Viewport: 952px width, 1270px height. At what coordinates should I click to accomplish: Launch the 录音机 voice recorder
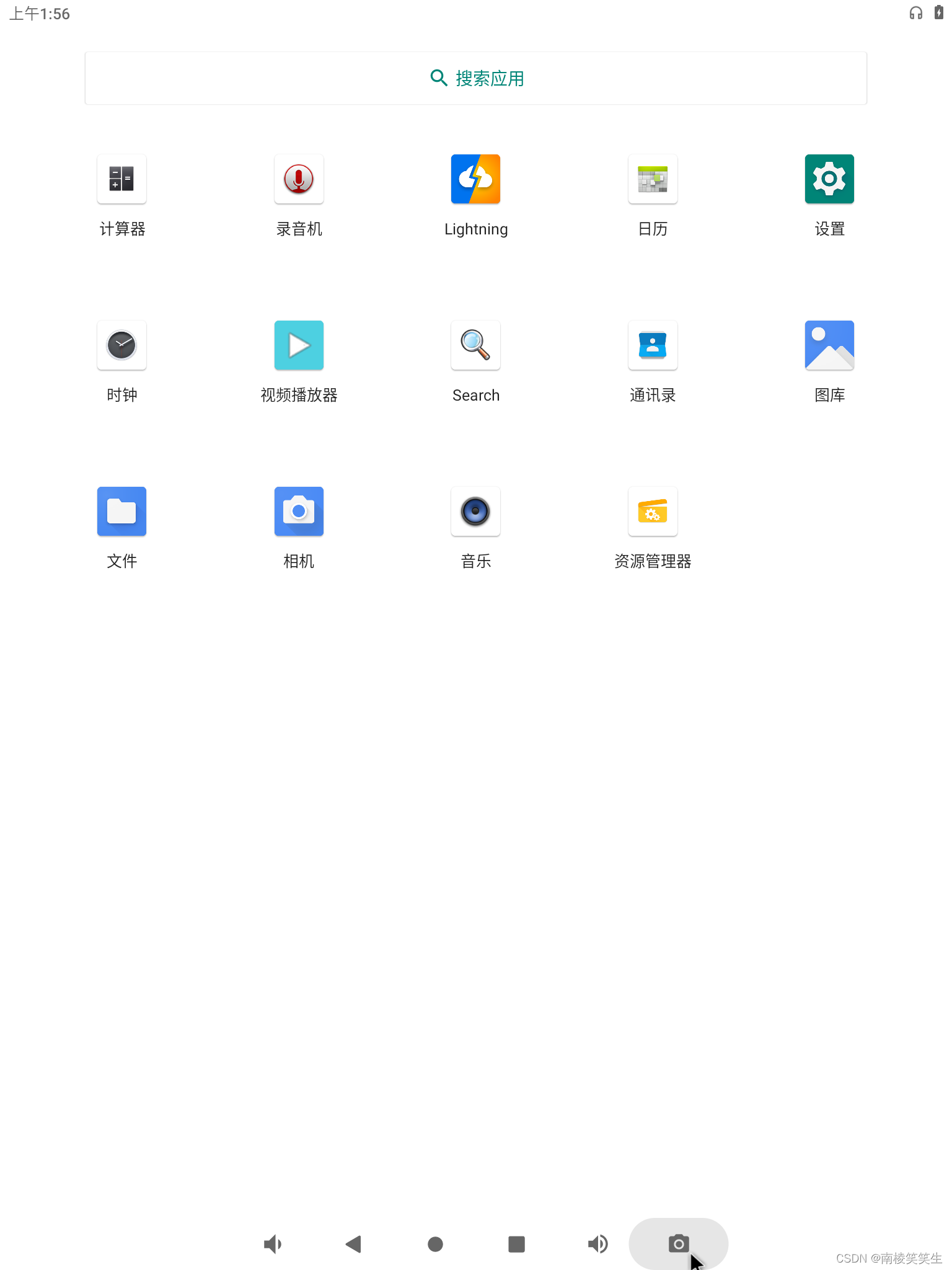click(299, 179)
